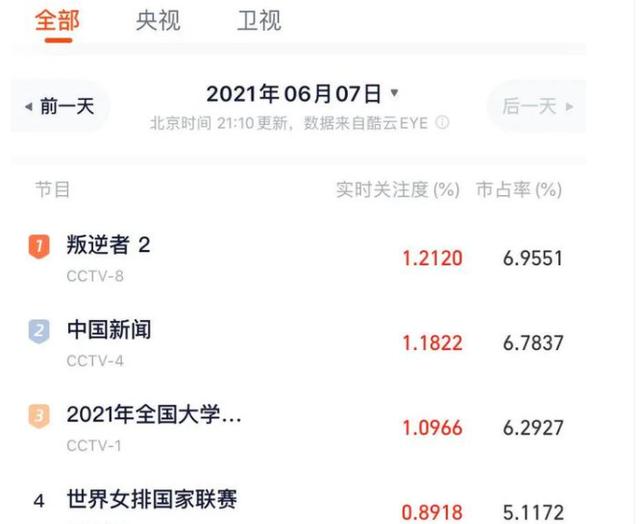
Task: Switch to the 卫视 tab
Action: point(259,20)
